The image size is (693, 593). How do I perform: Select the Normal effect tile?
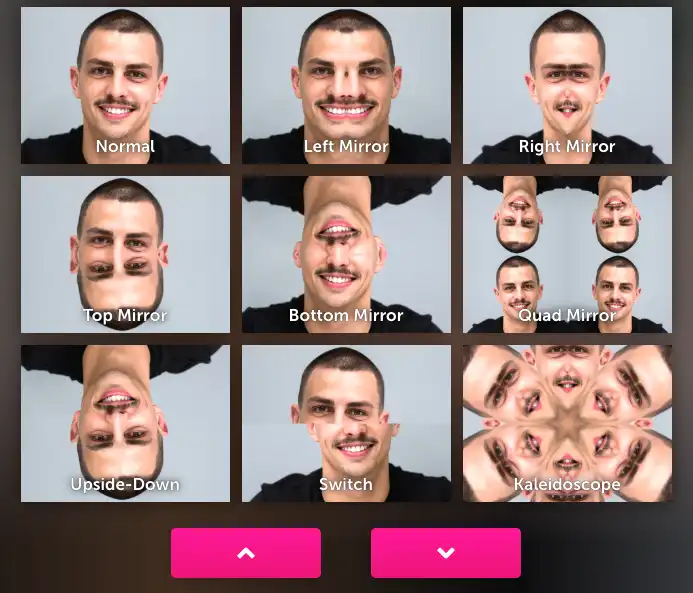click(125, 86)
